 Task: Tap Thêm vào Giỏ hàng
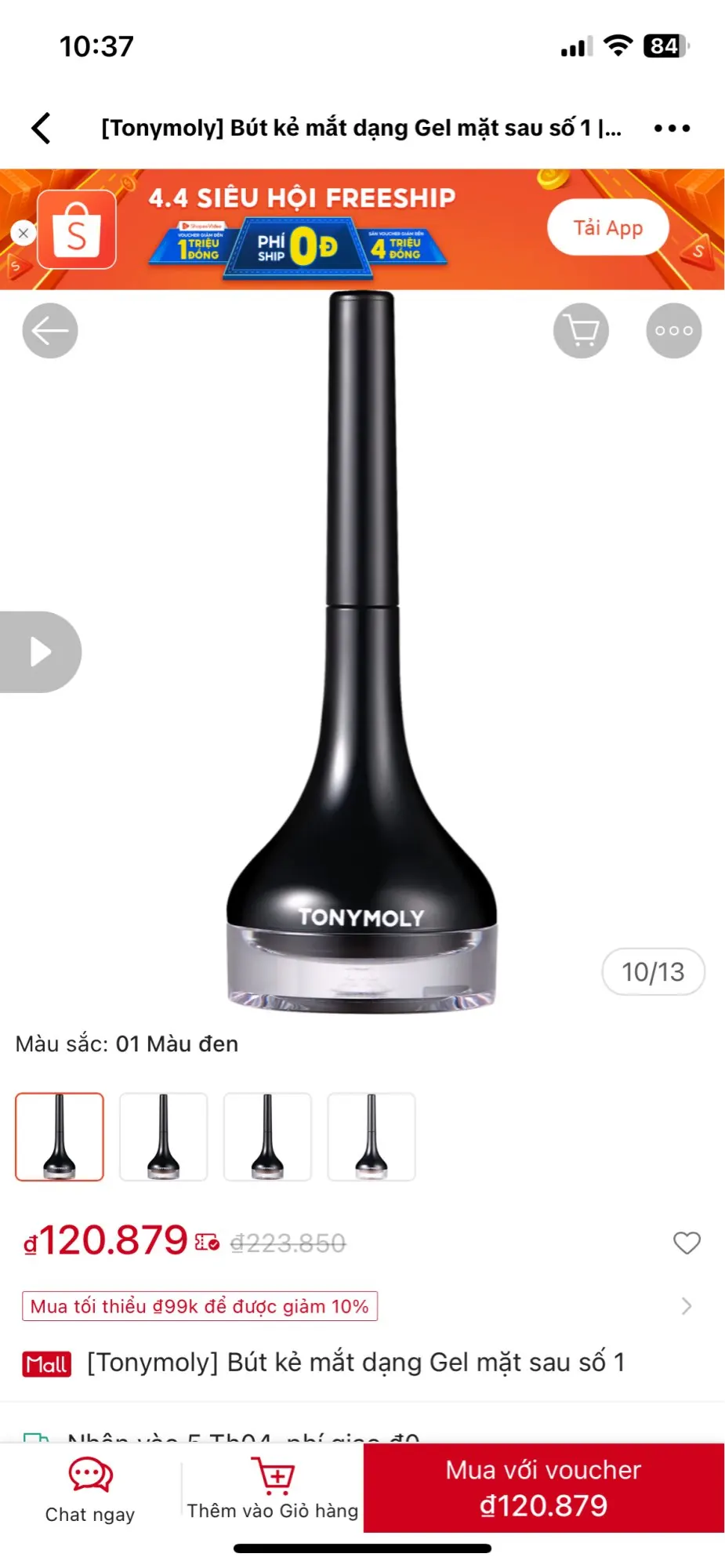273,1489
